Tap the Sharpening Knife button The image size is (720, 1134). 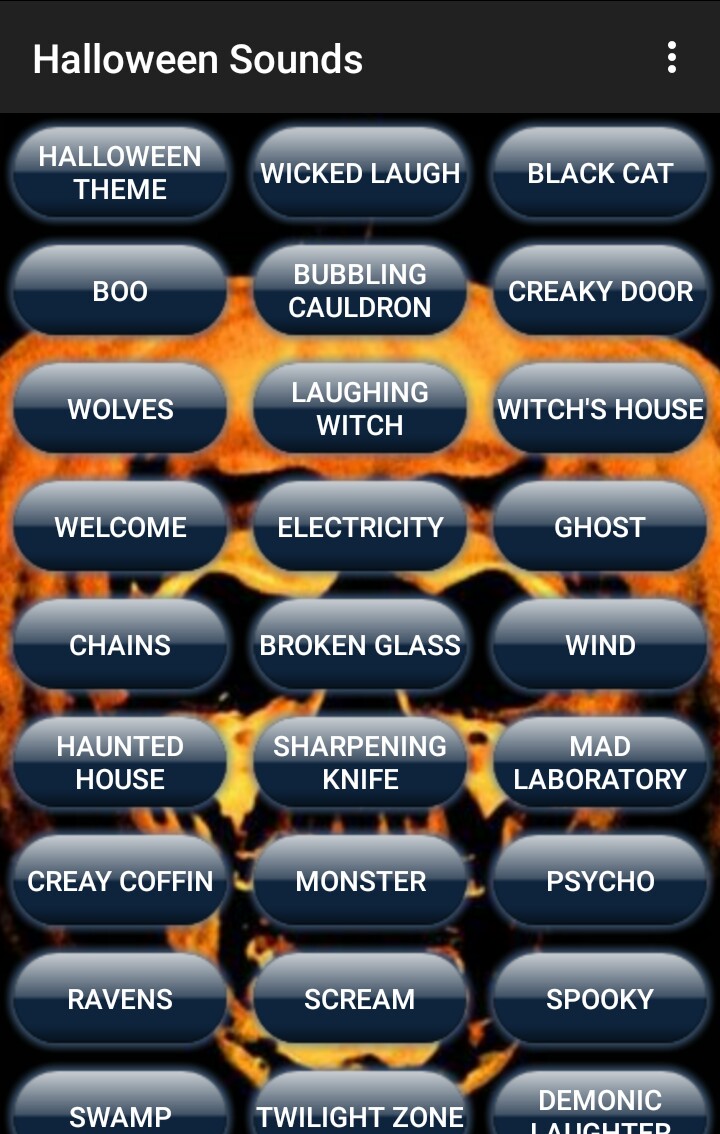point(360,763)
